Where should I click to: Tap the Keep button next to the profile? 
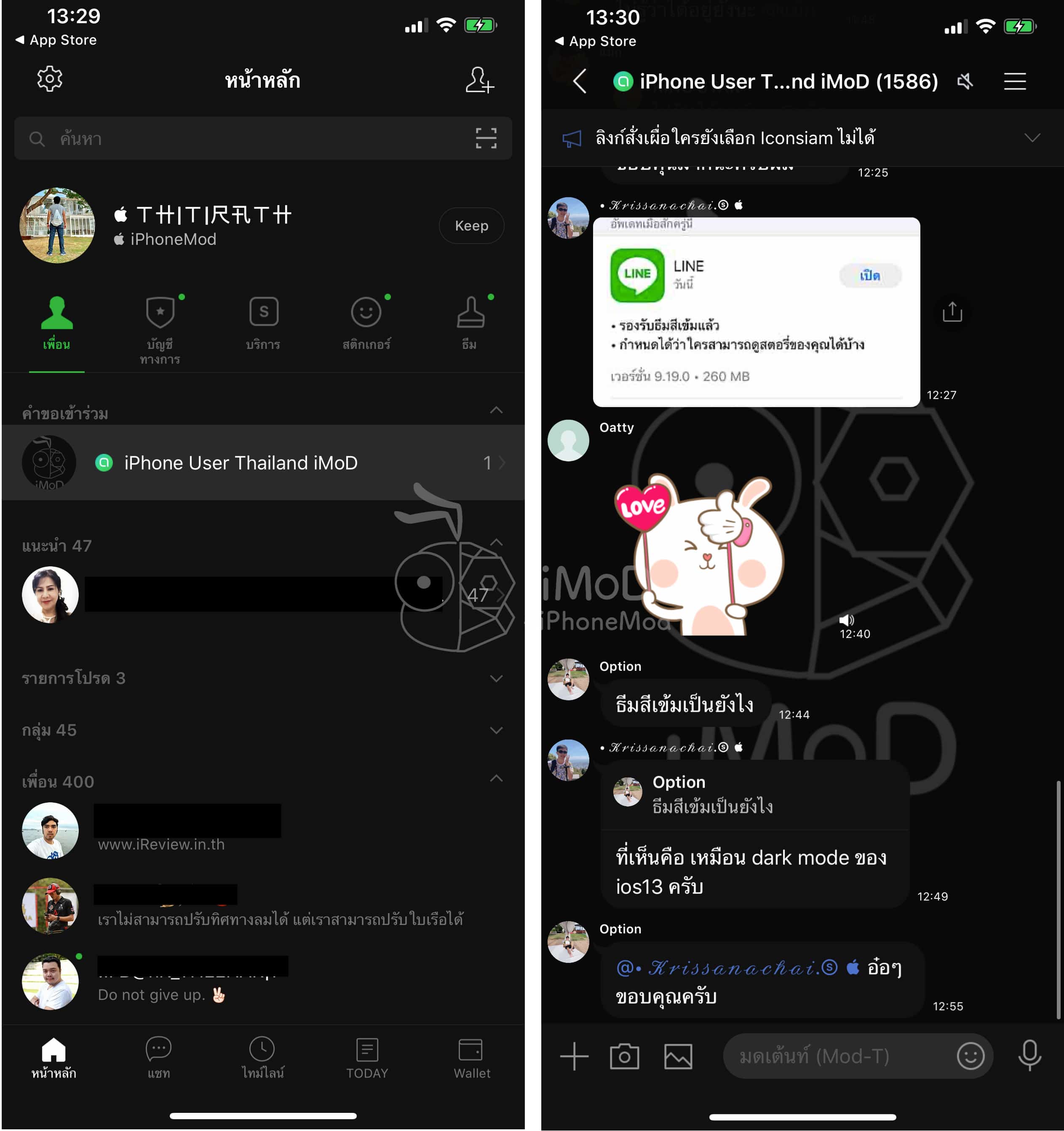coord(471,225)
